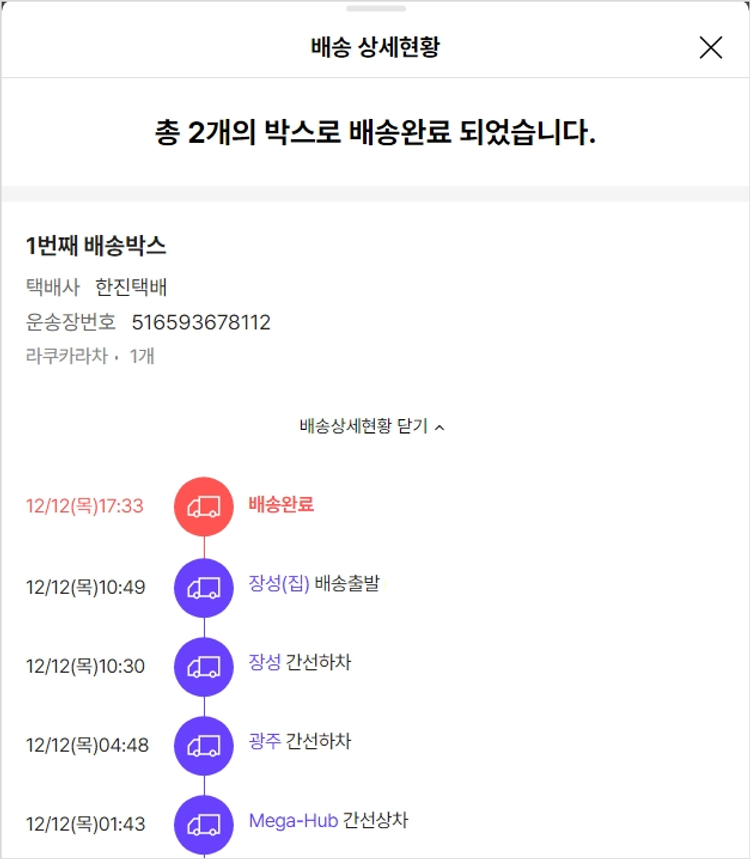750x859 pixels.
Task: Collapse 배송상세현황 닫기 tracking details
Action: tap(372, 426)
